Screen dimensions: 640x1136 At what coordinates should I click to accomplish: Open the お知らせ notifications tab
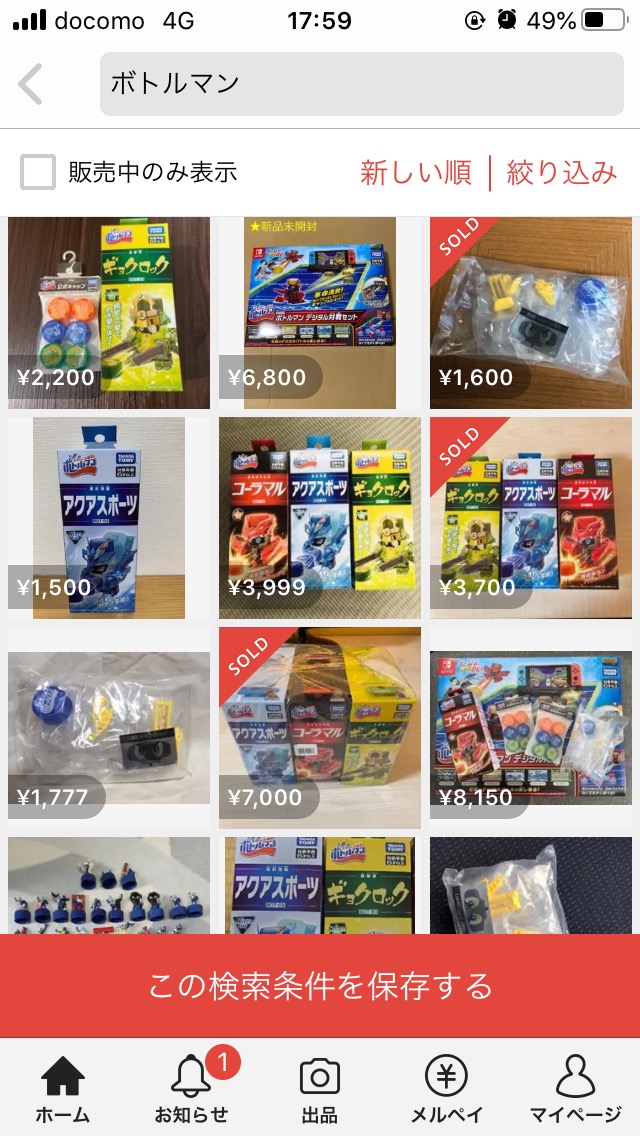[x=191, y=1089]
